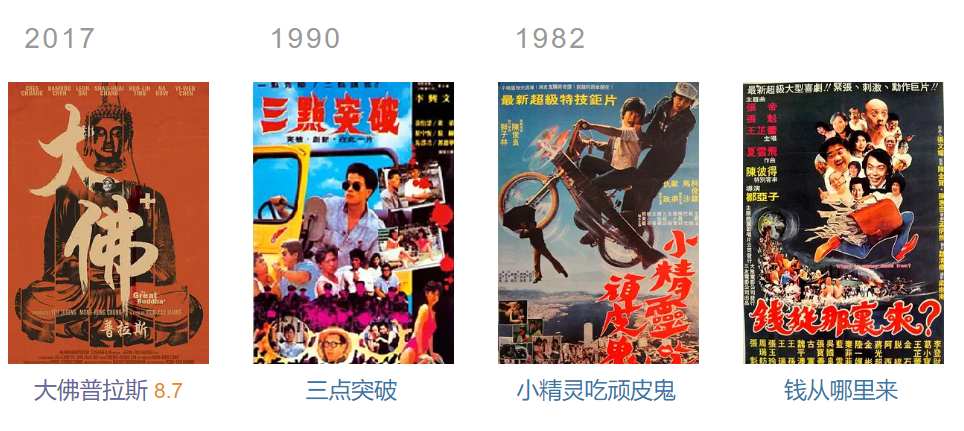Image resolution: width=964 pixels, height=431 pixels.
Task: Open the 小精灵吃顽皮鬼 movie poster
Action: (x=598, y=223)
